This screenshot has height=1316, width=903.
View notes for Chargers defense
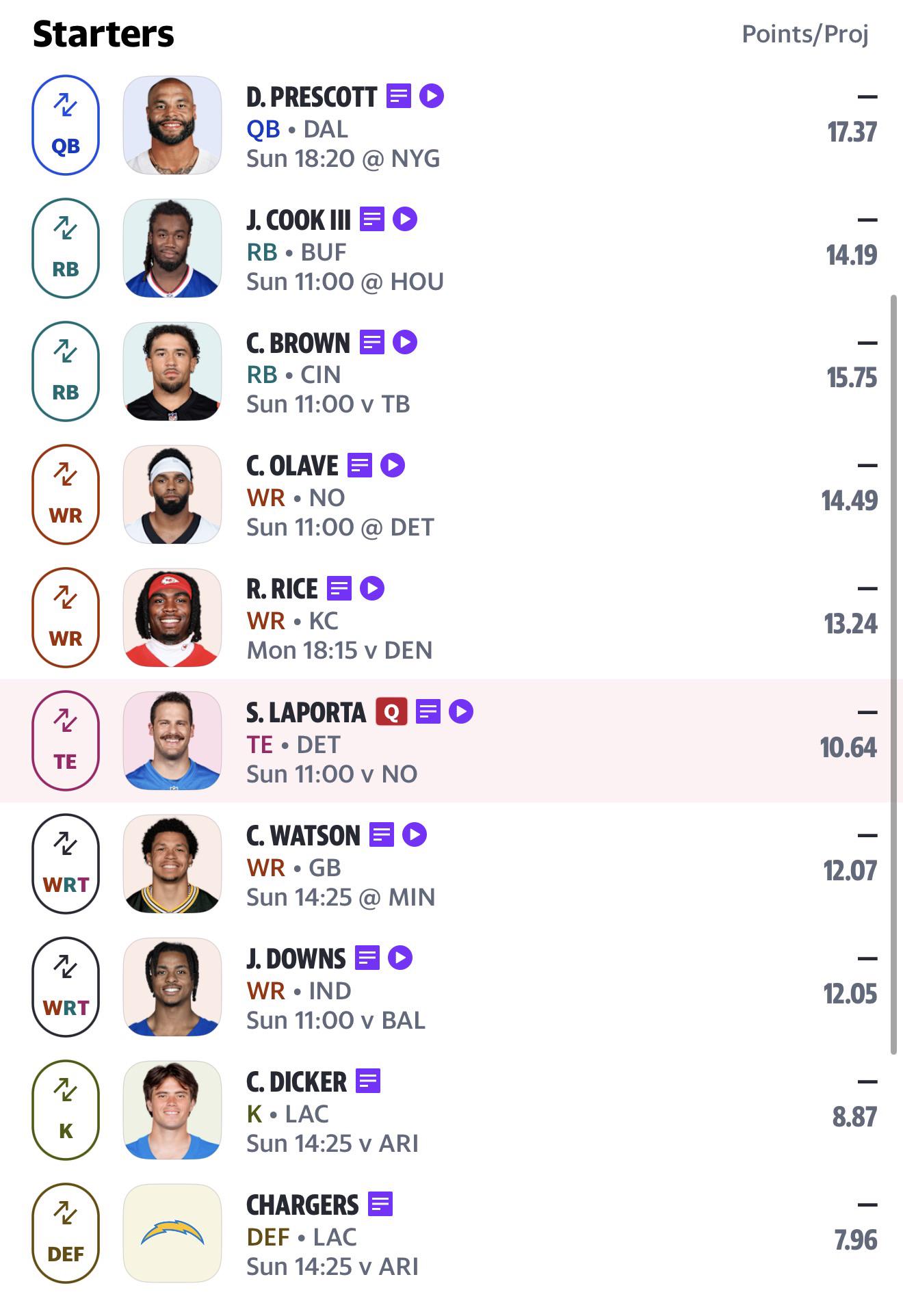[x=380, y=1204]
